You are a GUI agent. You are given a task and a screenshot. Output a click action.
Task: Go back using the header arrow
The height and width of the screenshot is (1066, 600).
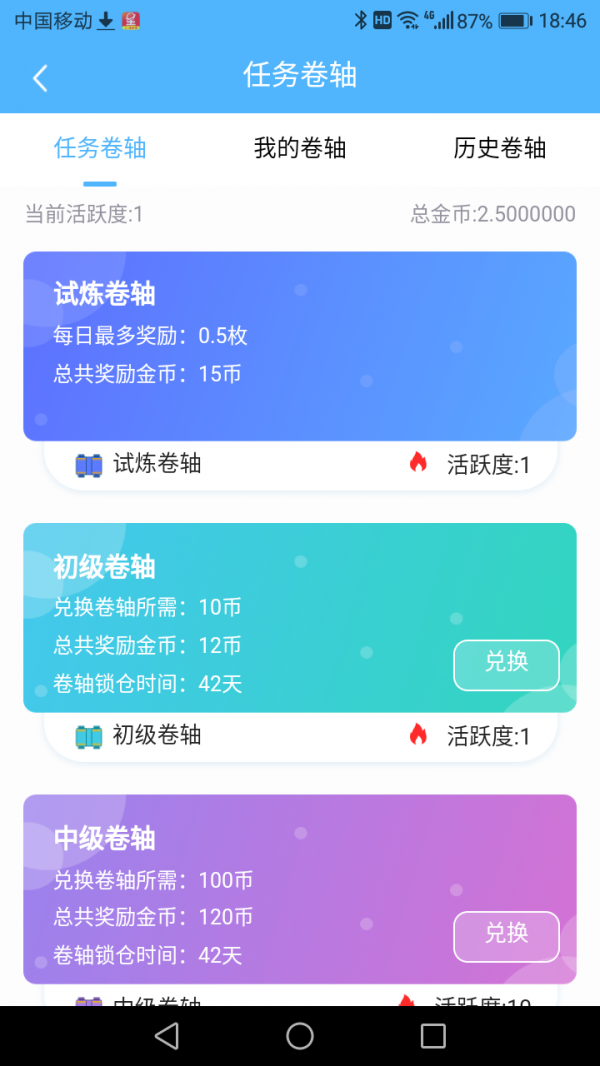41,78
